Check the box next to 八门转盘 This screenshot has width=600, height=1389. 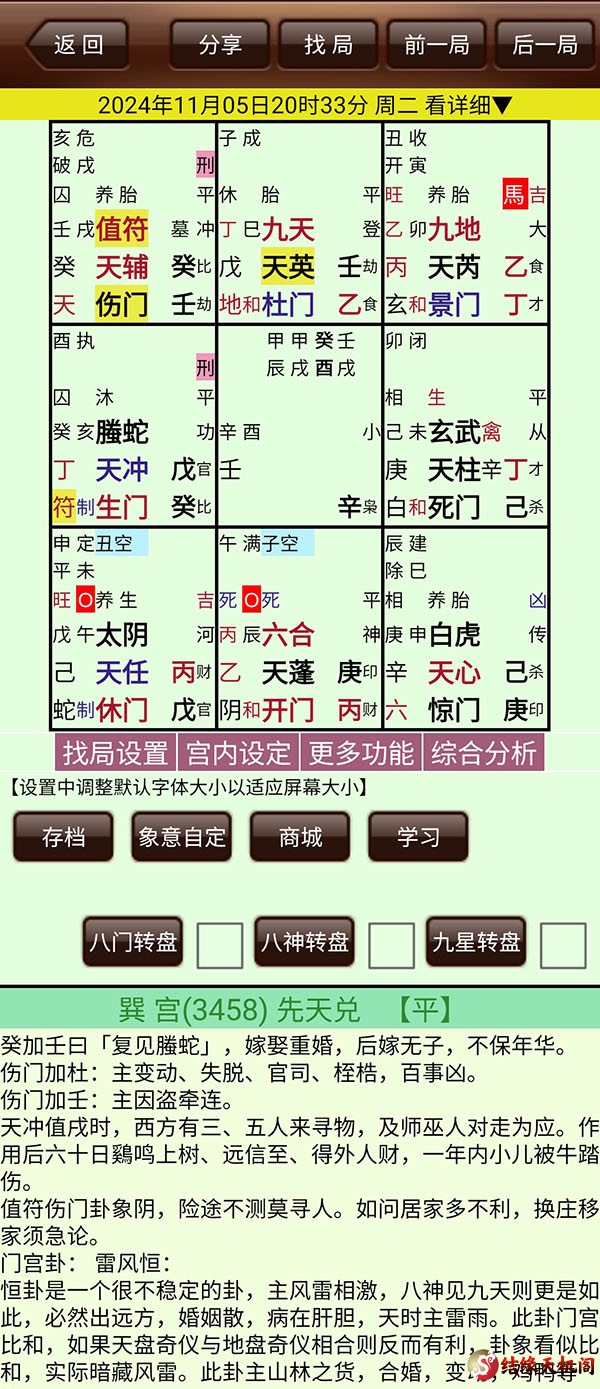pyautogui.click(x=220, y=945)
